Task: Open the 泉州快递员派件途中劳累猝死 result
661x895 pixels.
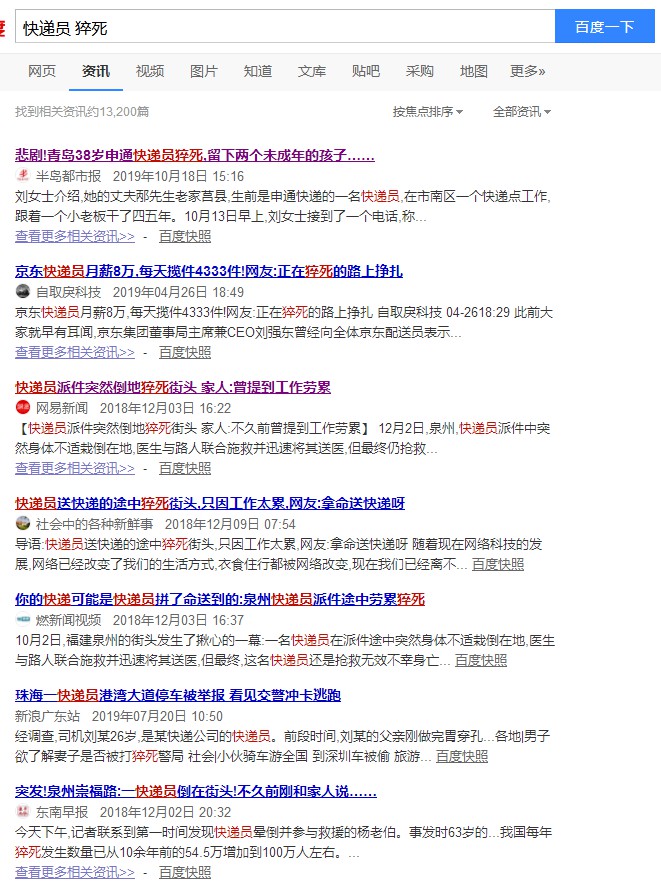Action: [220, 599]
